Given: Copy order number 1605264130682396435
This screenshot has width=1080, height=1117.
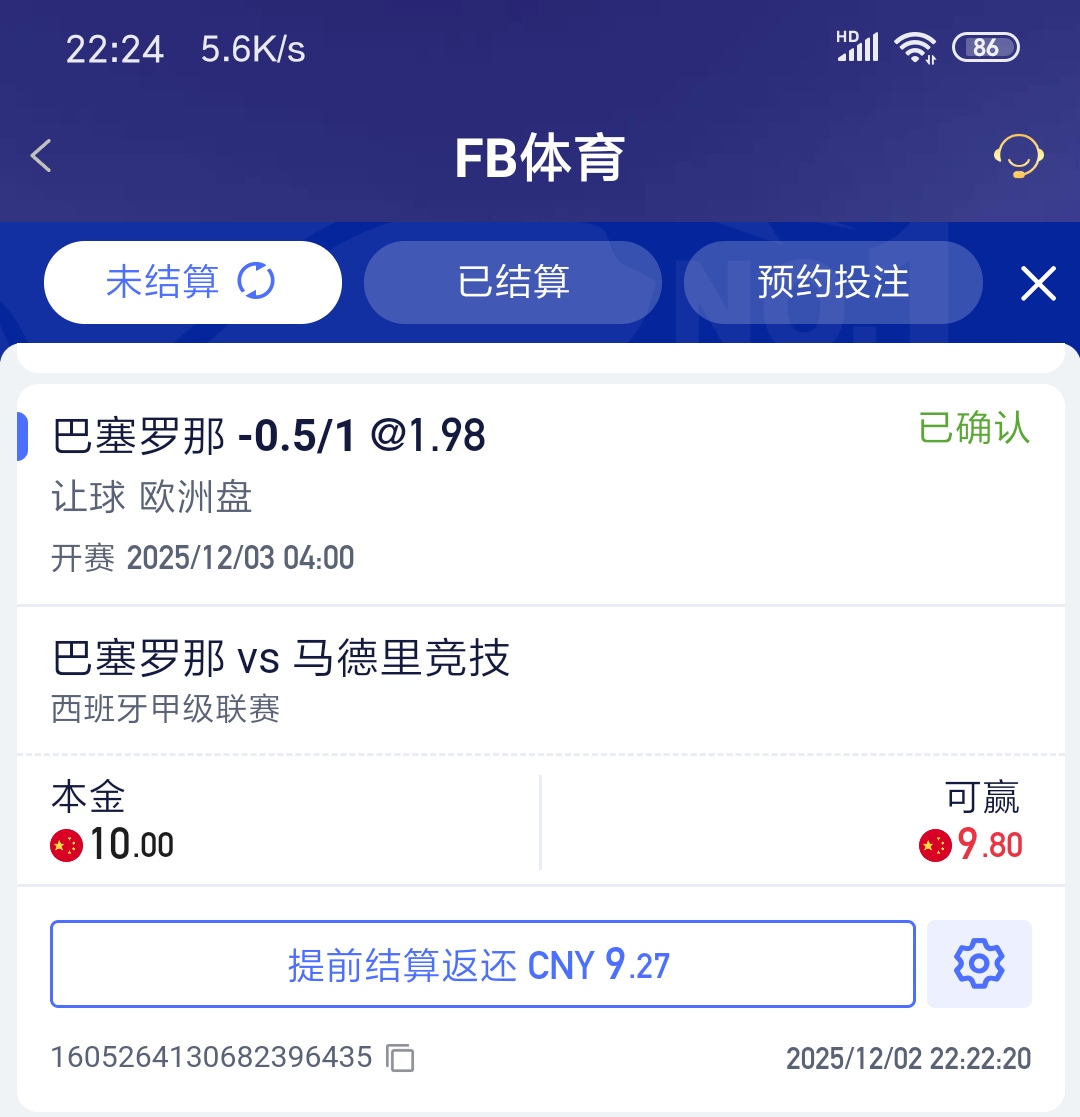Looking at the screenshot, I should point(399,1058).
